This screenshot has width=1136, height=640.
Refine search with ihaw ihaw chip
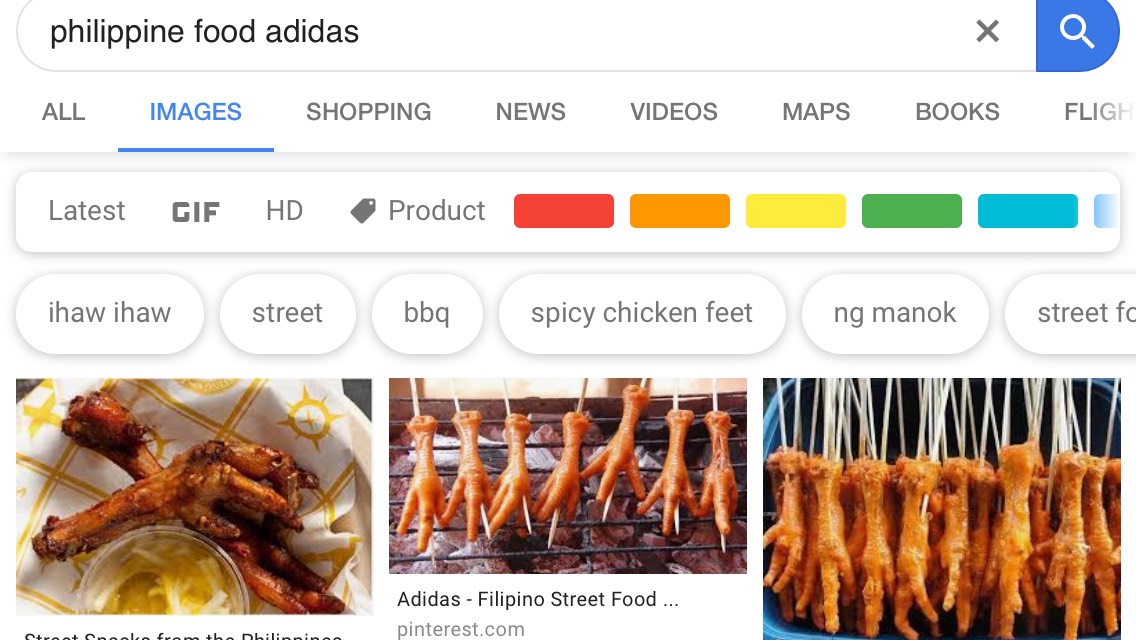[x=109, y=313]
